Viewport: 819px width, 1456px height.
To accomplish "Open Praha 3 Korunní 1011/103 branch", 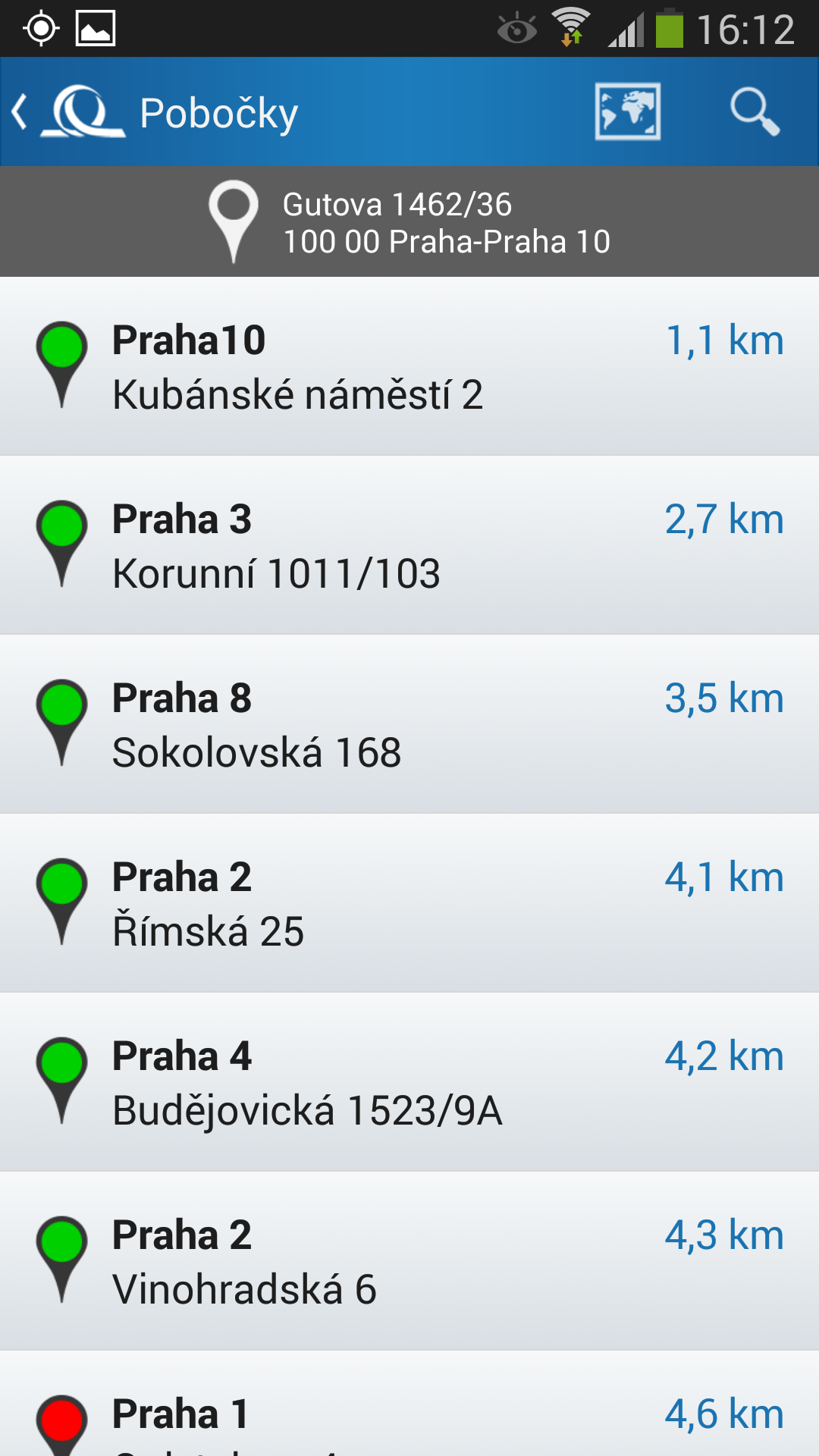I will pos(409,545).
